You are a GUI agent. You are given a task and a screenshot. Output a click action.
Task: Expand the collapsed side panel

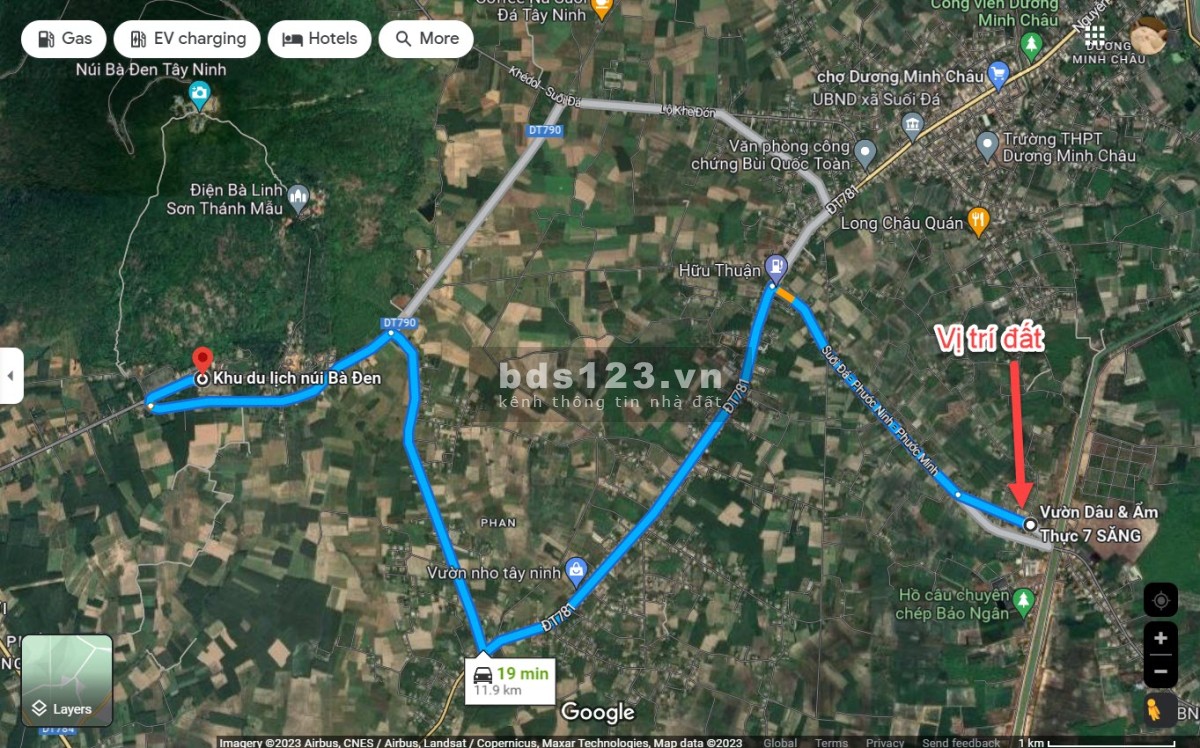pos(11,376)
